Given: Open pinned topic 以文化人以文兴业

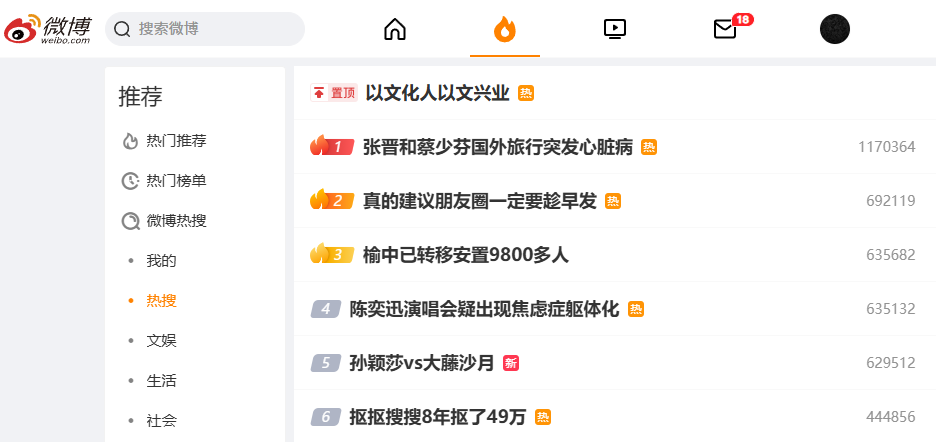Looking at the screenshot, I should coord(437,93).
